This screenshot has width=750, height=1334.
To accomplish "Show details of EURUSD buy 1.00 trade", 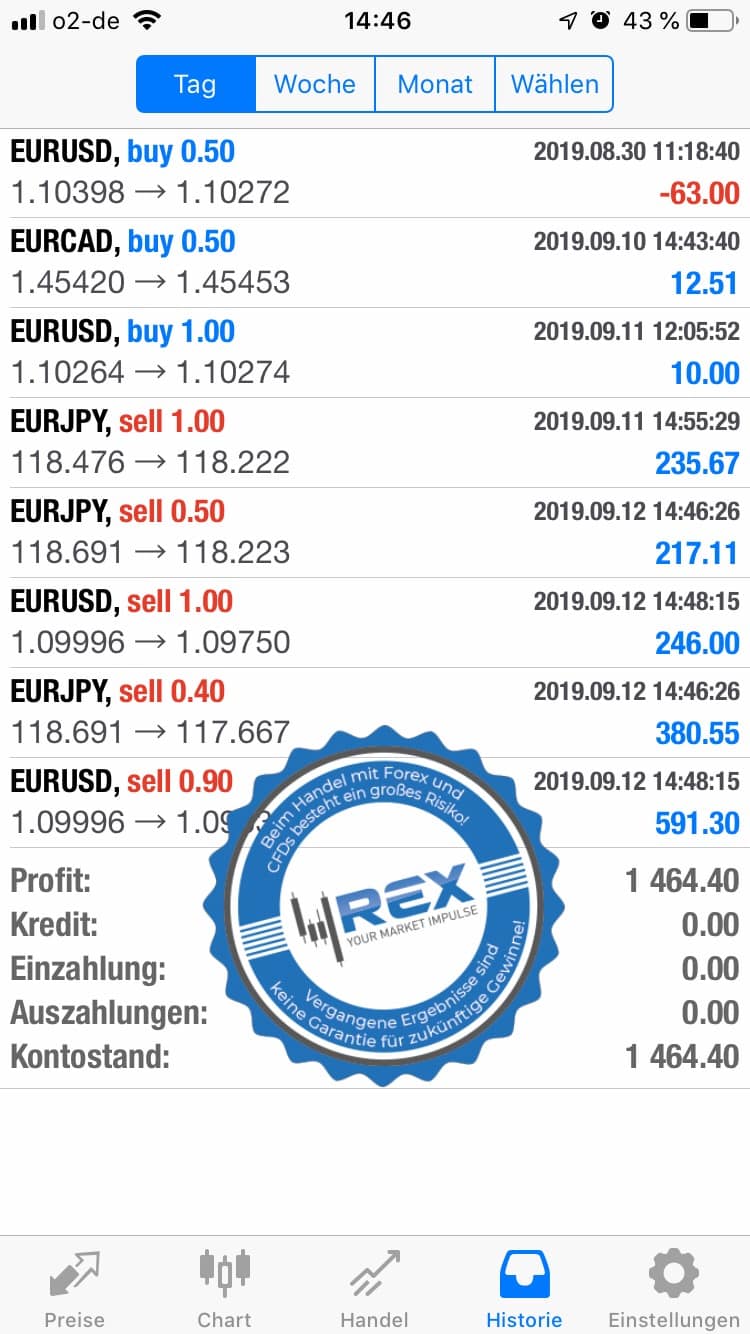I will click(x=375, y=352).
